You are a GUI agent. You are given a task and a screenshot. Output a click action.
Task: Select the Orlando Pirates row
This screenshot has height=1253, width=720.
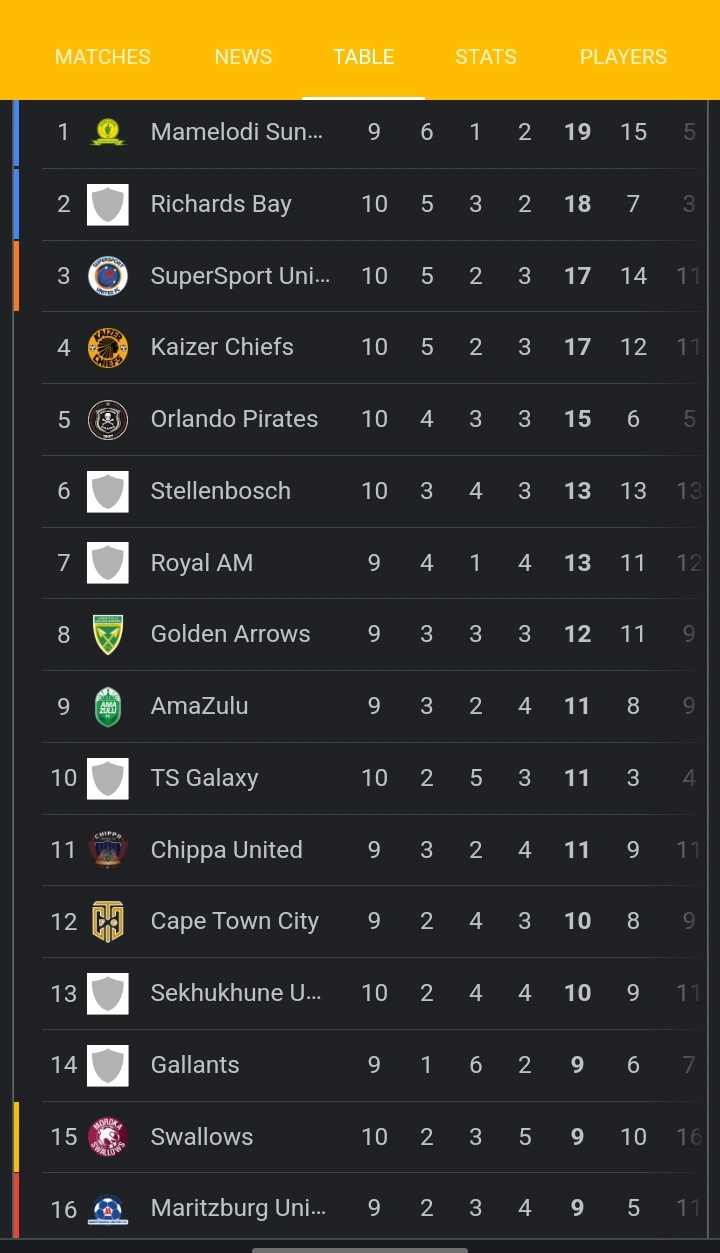click(x=372, y=419)
